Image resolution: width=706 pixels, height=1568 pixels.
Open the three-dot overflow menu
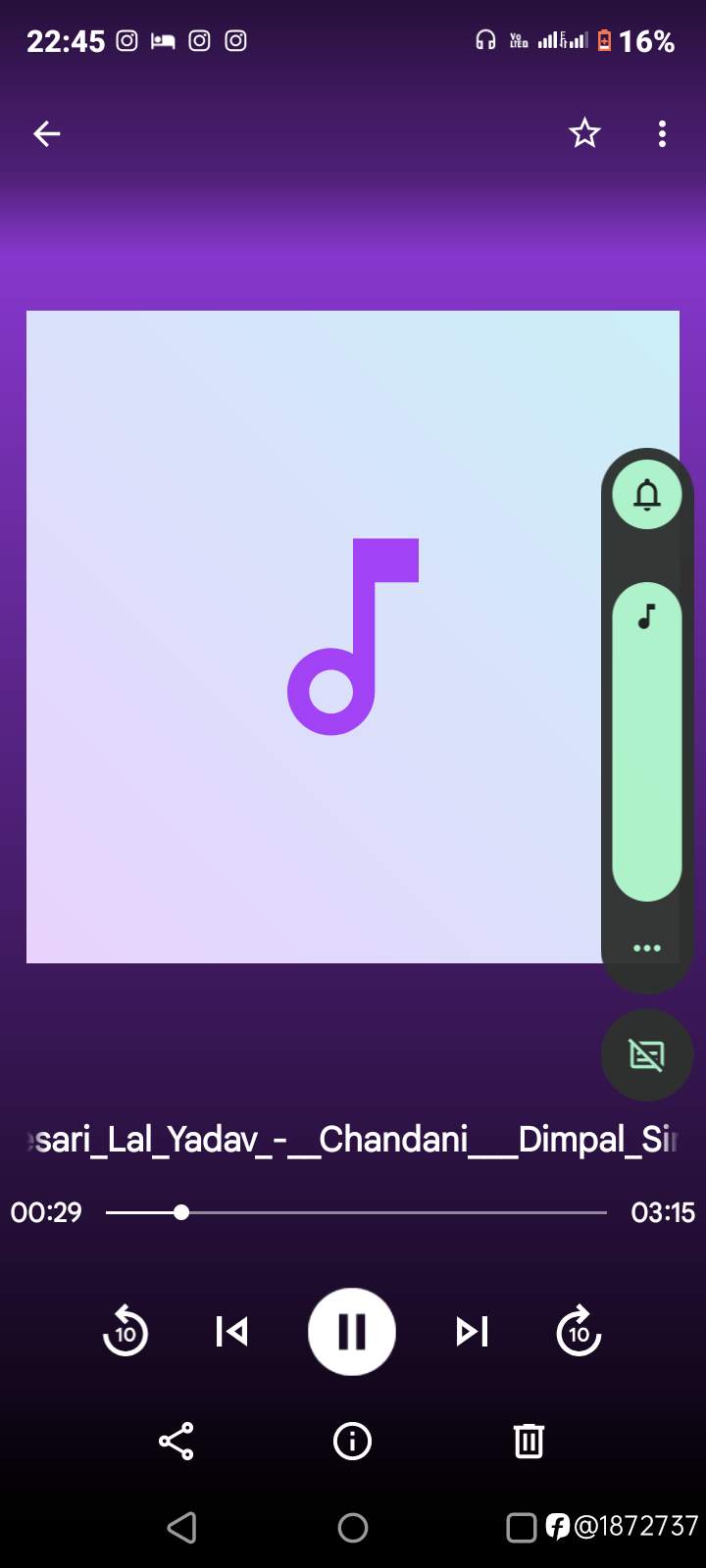point(663,133)
